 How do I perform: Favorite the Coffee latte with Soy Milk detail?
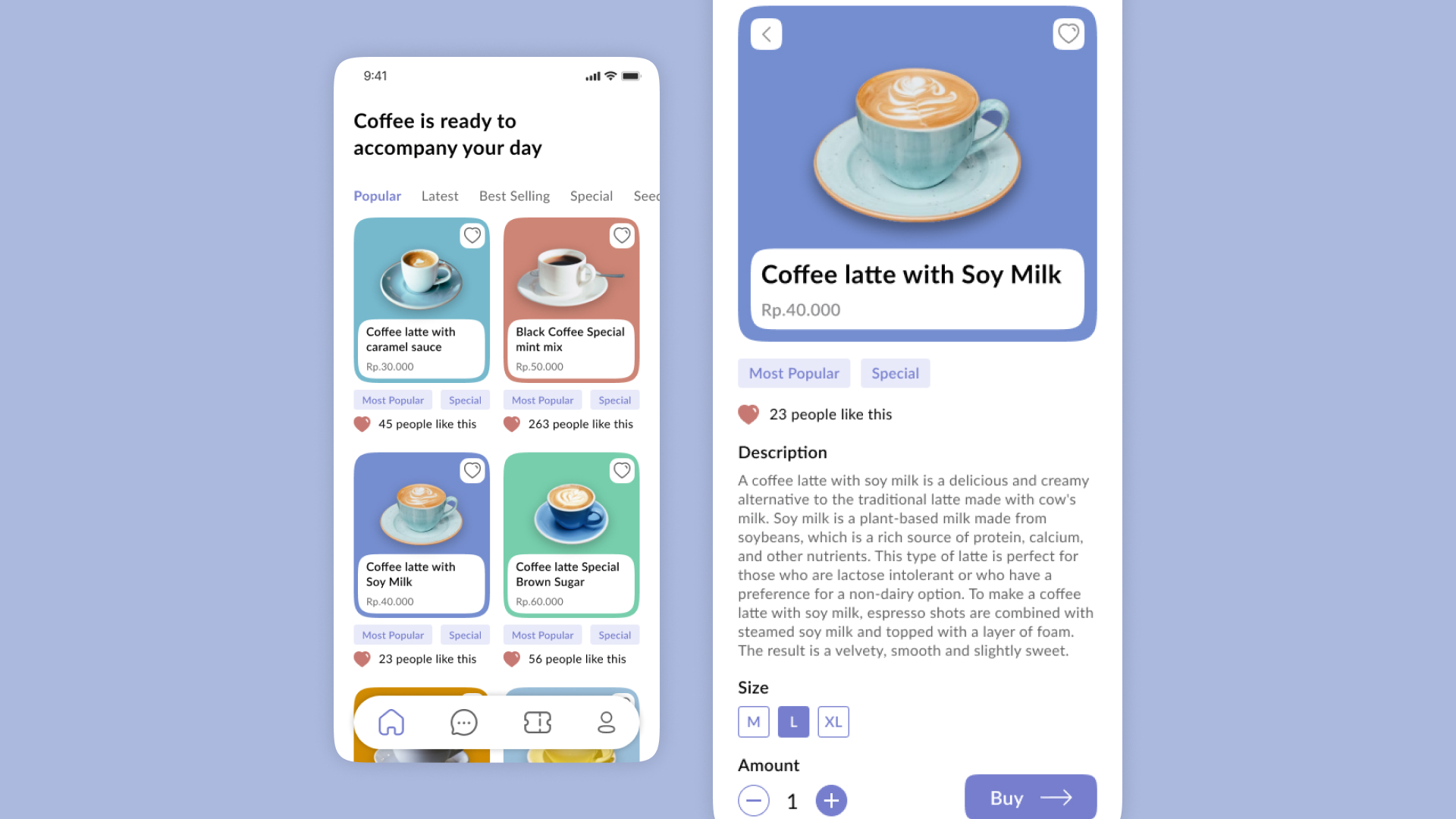1068,34
